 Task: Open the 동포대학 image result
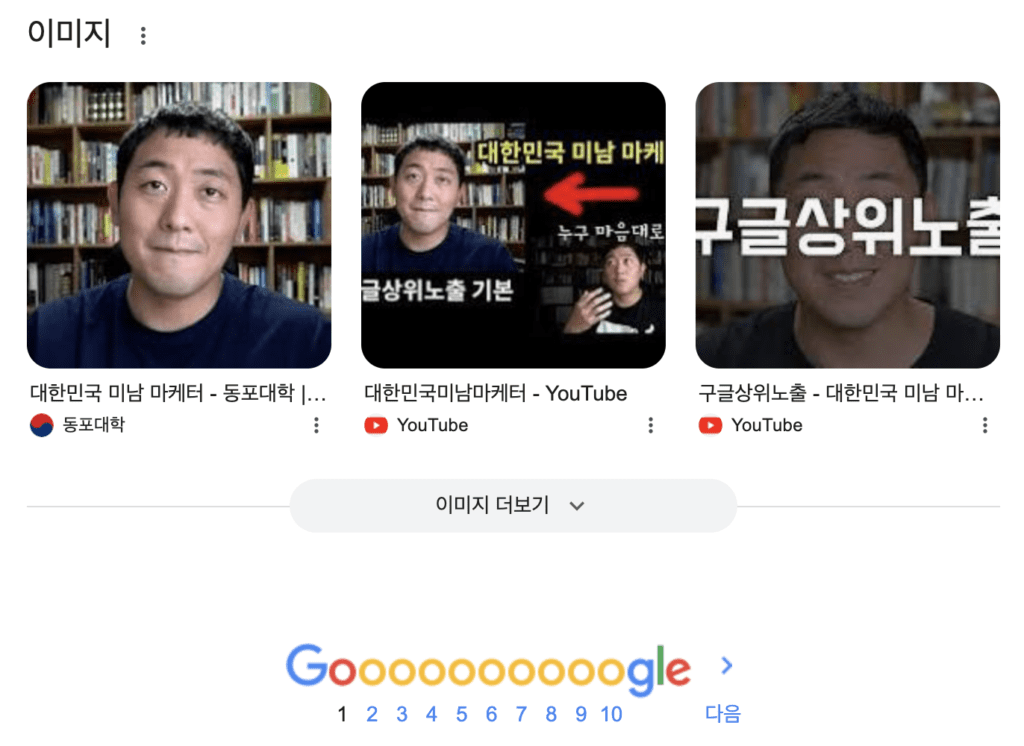click(x=178, y=225)
